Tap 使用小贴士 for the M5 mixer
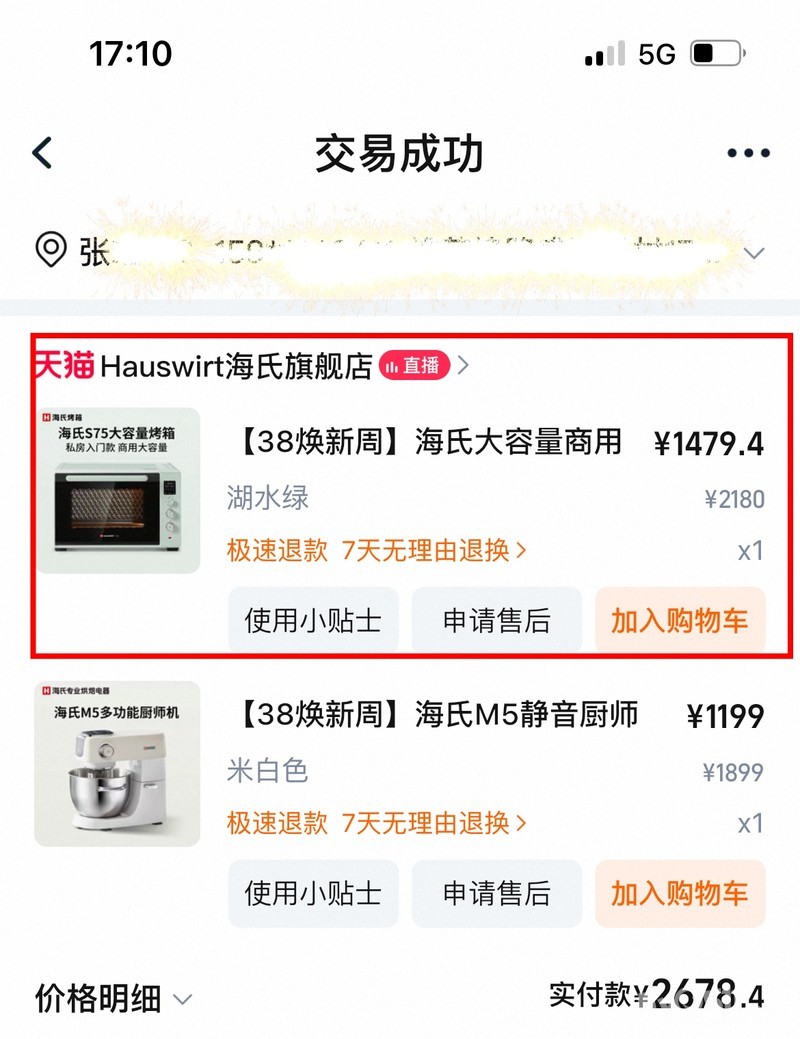This screenshot has width=800, height=1039. [x=314, y=893]
